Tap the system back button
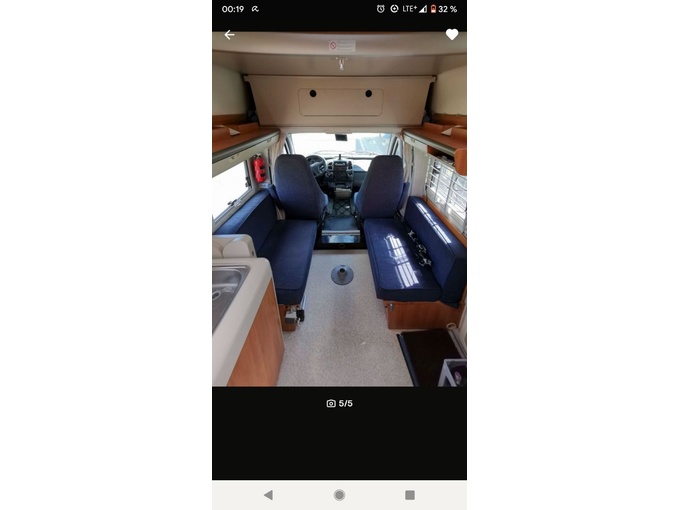The image size is (680, 510). pyautogui.click(x=268, y=495)
